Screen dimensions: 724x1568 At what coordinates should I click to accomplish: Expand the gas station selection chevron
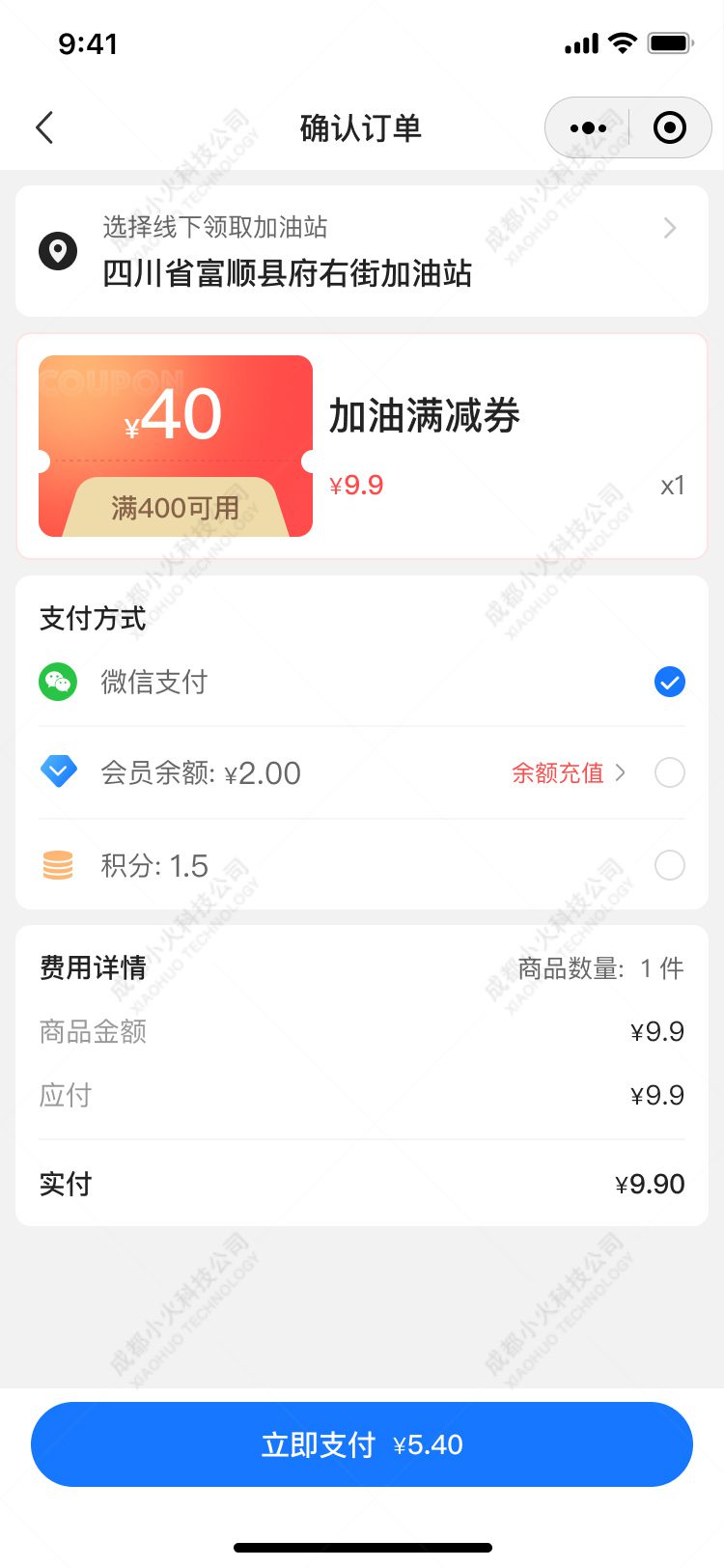tap(669, 228)
